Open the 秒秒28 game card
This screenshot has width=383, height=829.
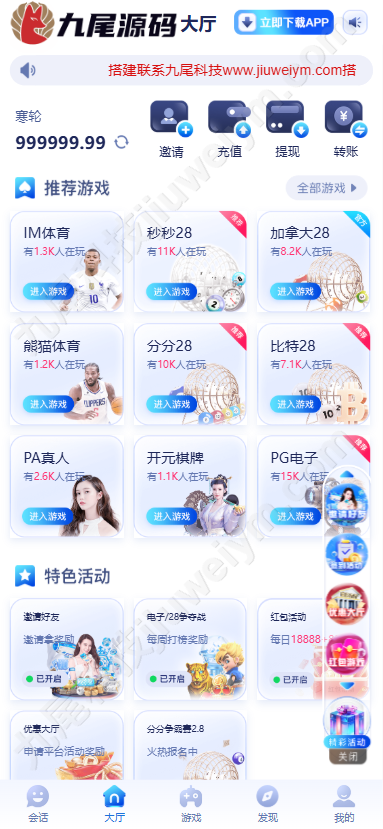tap(190, 262)
